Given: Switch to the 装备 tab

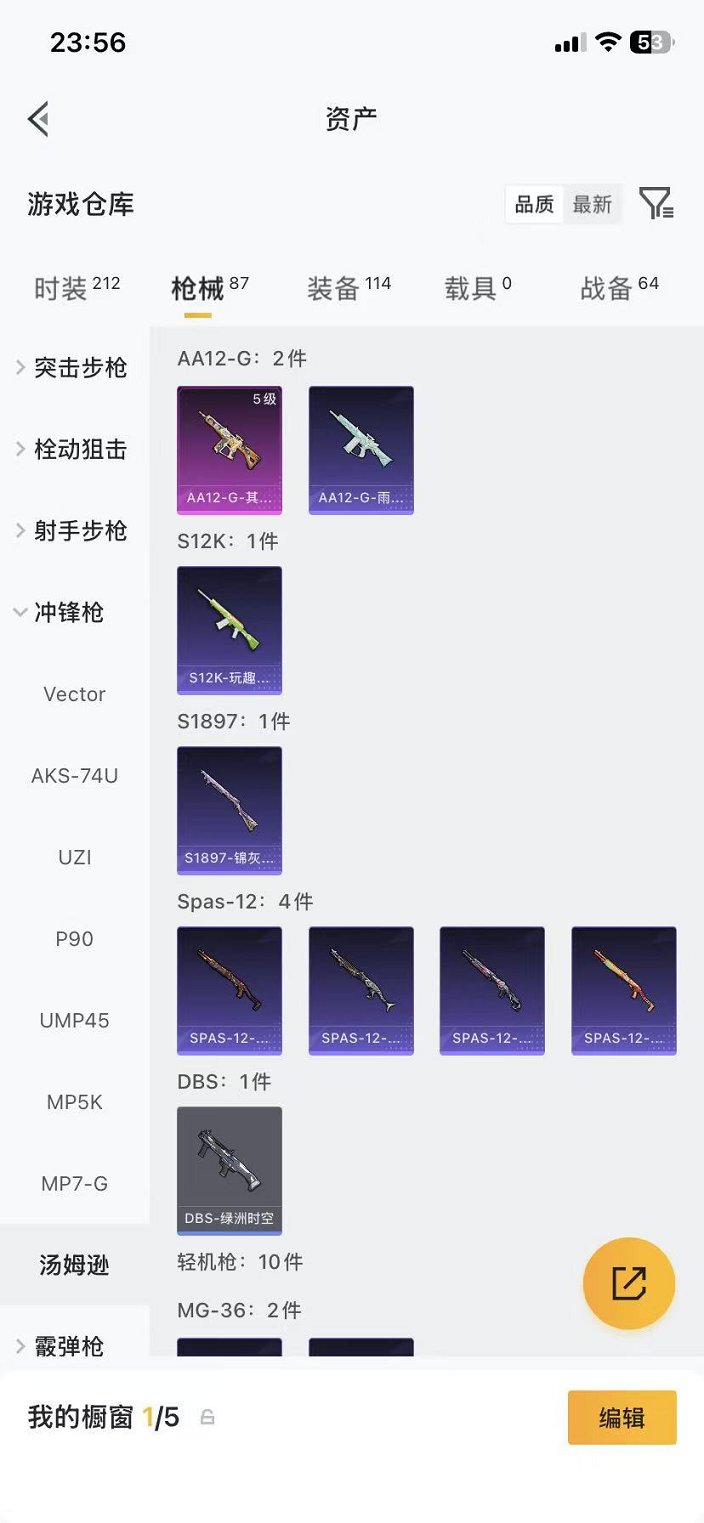Looking at the screenshot, I should pos(349,288).
